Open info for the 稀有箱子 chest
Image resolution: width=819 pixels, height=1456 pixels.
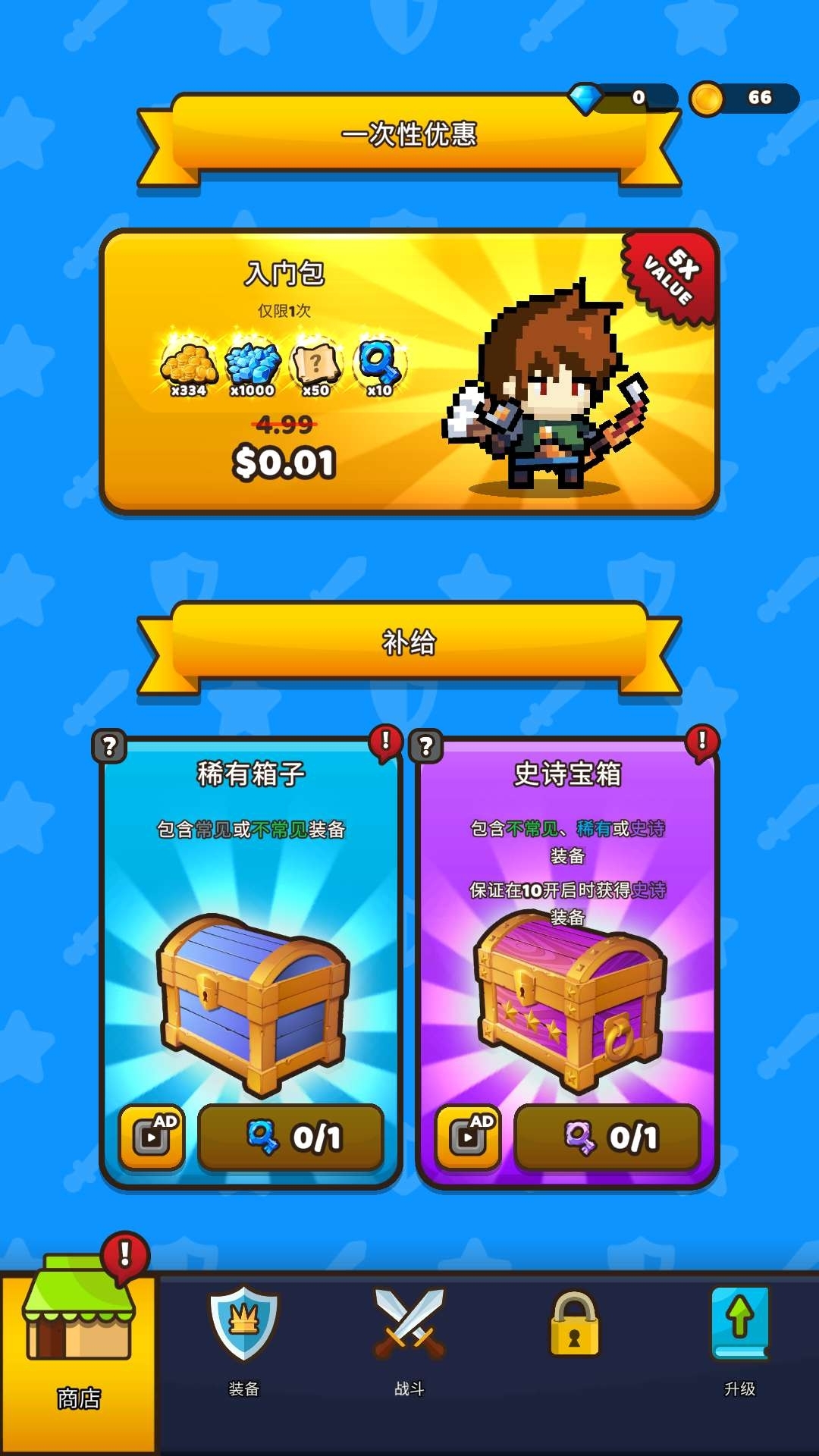pos(110,746)
